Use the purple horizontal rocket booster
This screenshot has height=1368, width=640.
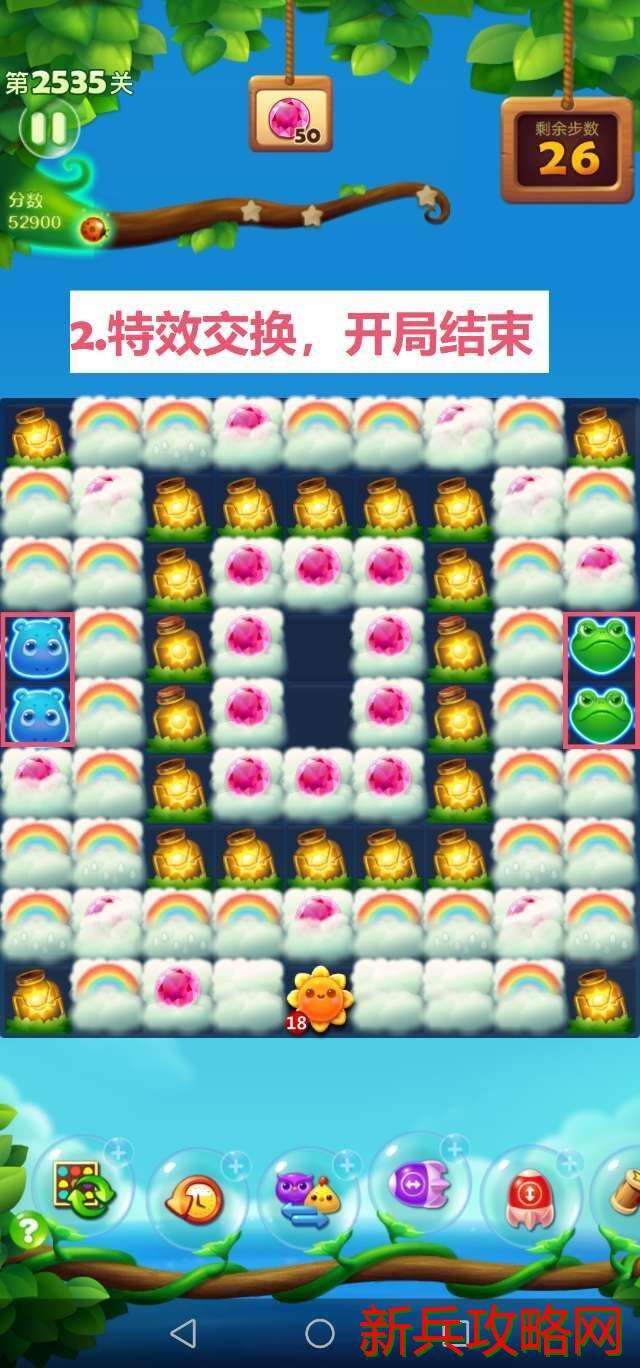(420, 1186)
